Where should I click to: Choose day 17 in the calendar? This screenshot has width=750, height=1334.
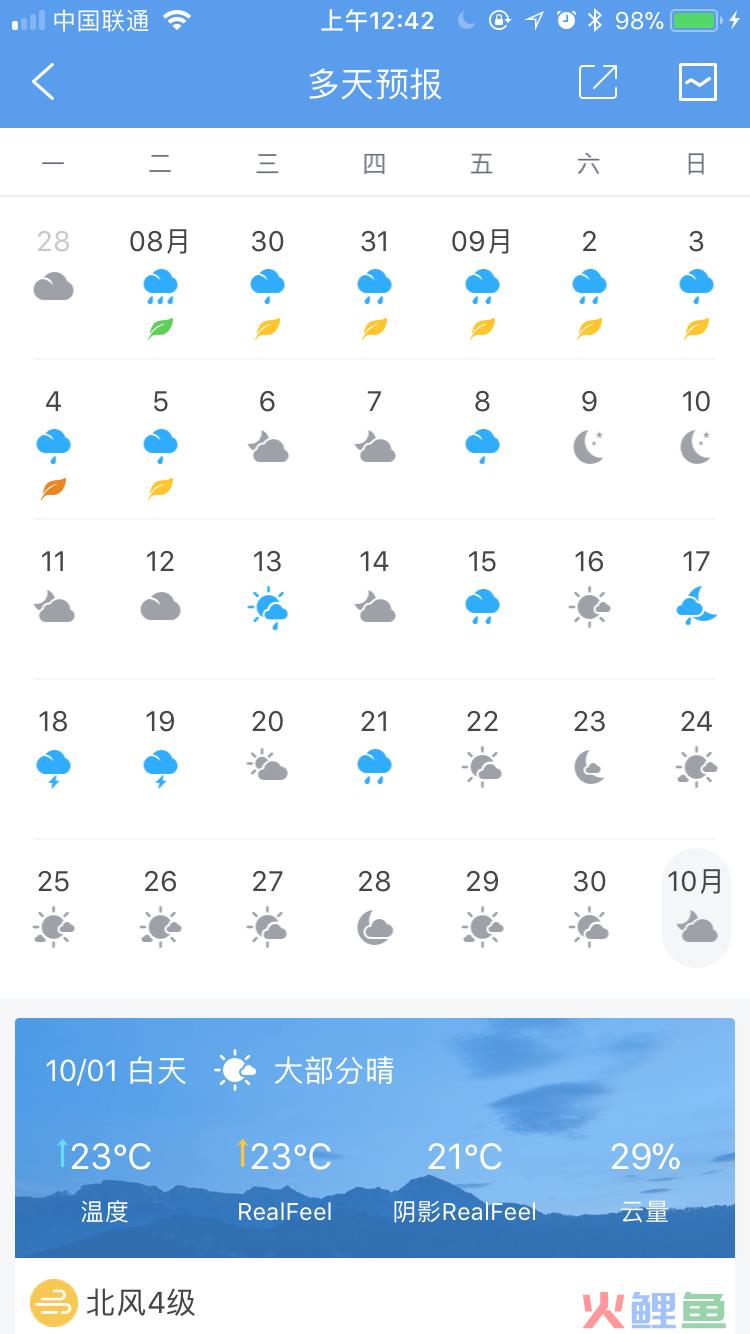point(696,590)
